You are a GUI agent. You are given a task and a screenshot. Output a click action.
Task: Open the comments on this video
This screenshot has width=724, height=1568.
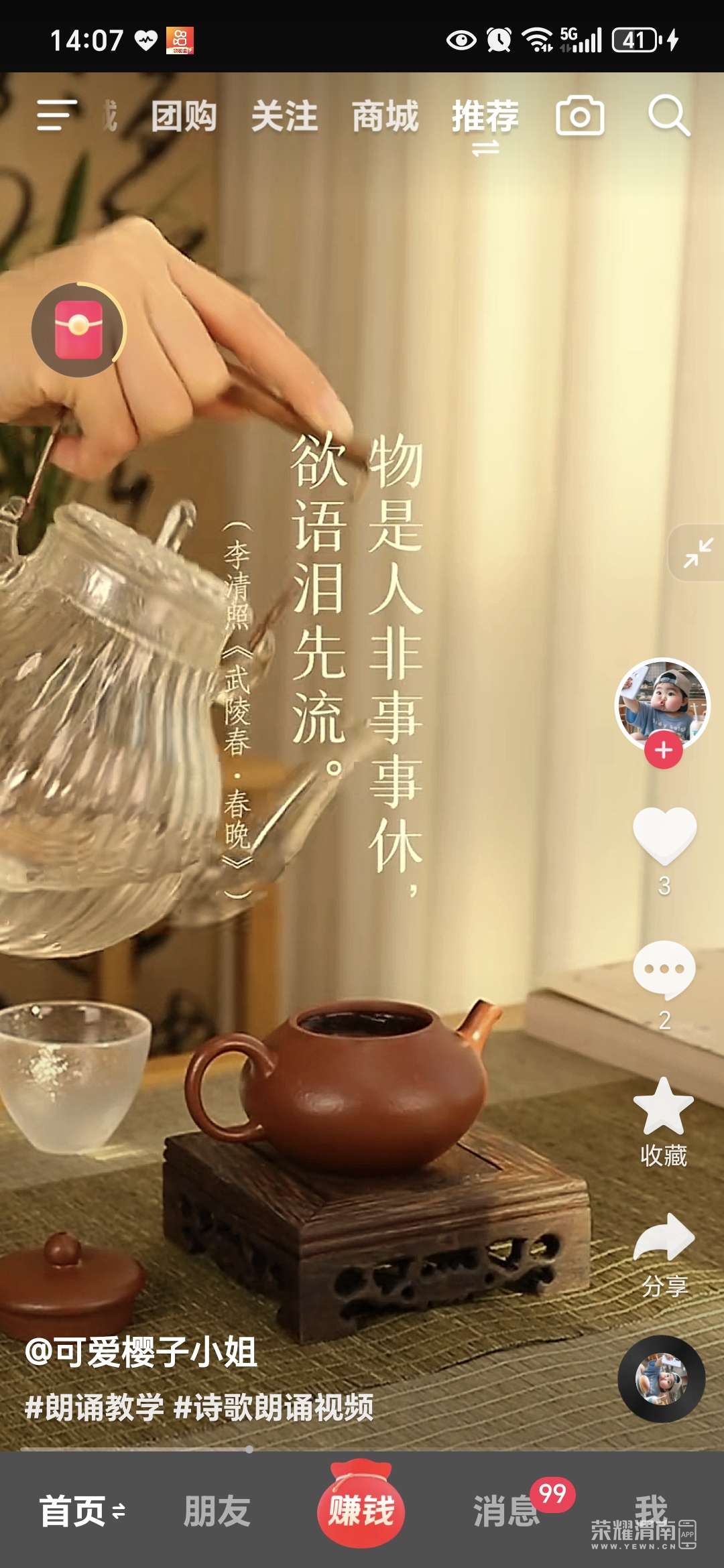pos(664,970)
